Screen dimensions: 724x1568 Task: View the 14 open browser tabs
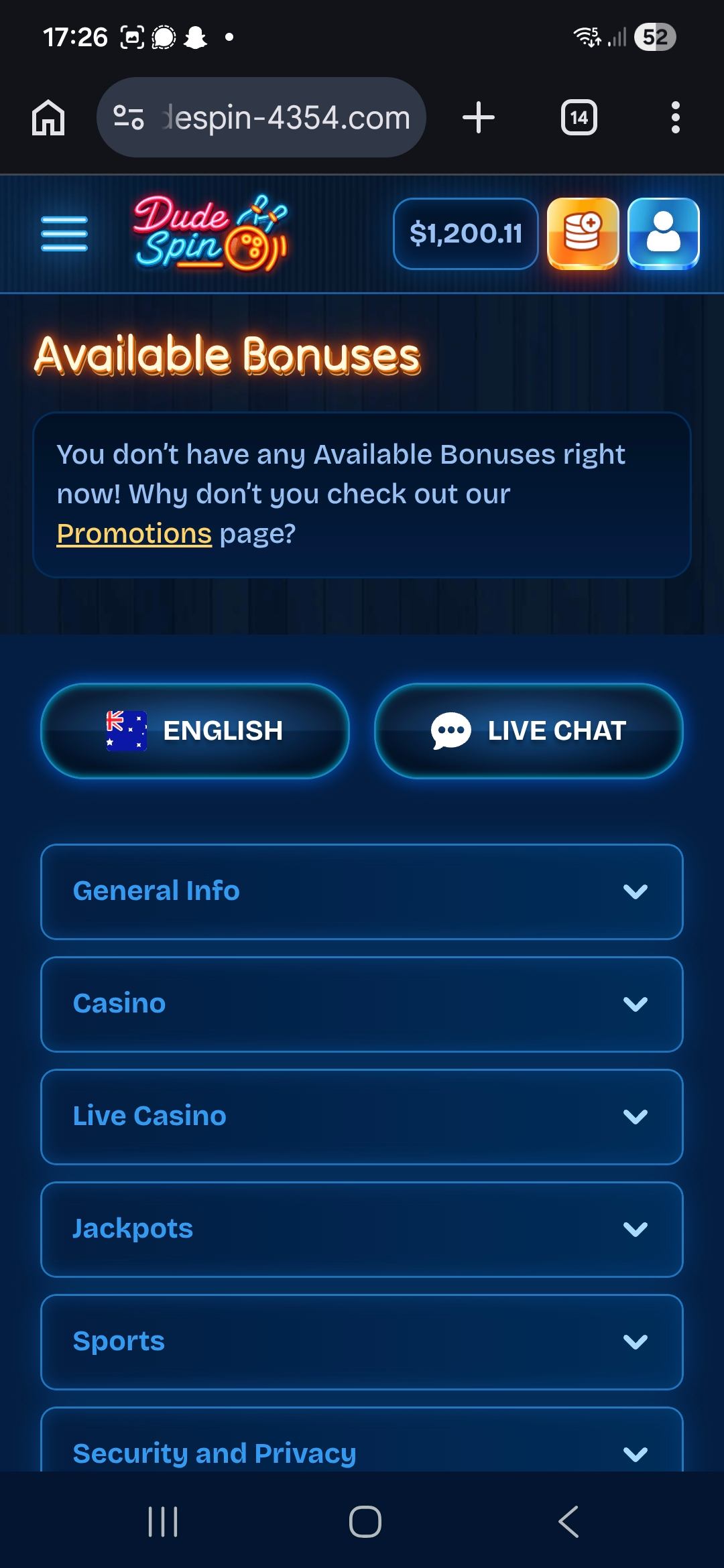(x=579, y=118)
